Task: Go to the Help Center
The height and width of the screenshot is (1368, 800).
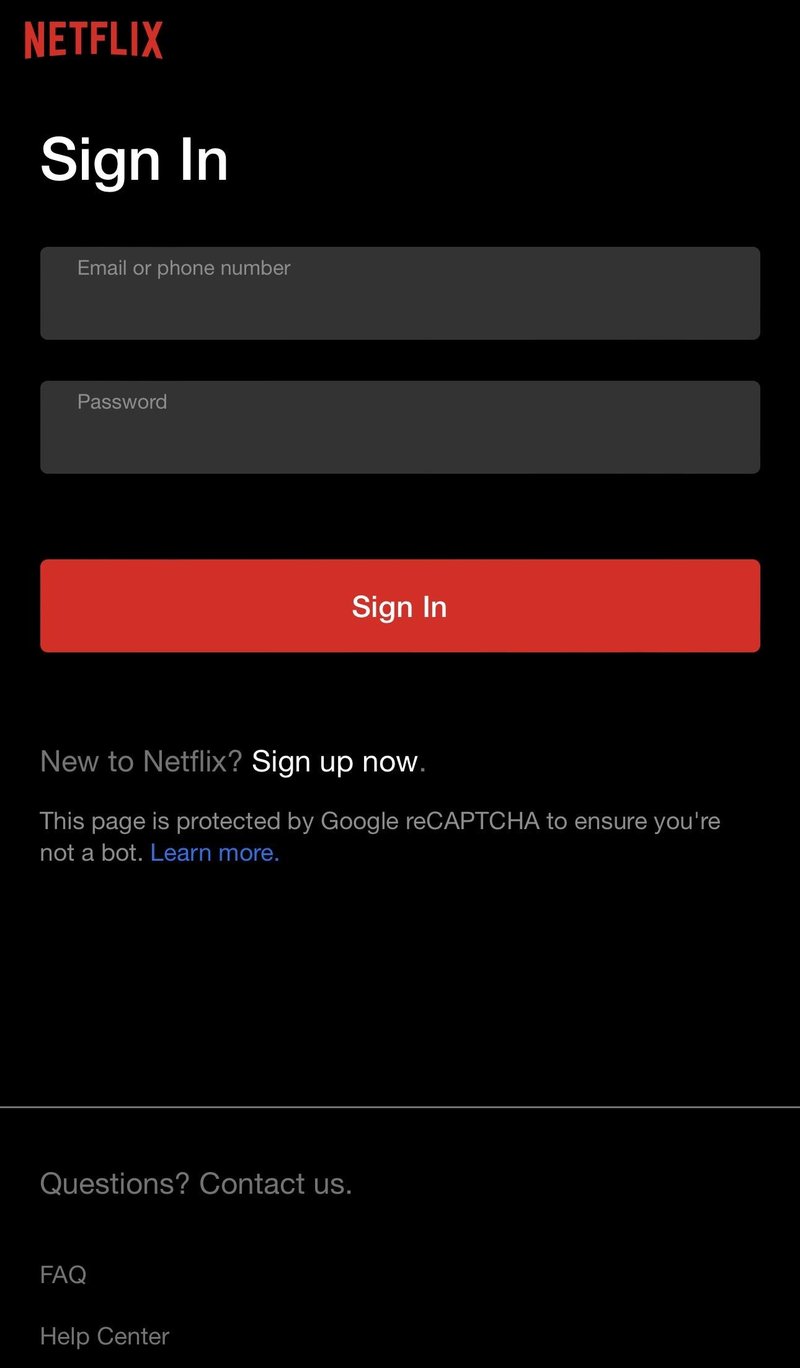Action: pyautogui.click(x=105, y=1336)
